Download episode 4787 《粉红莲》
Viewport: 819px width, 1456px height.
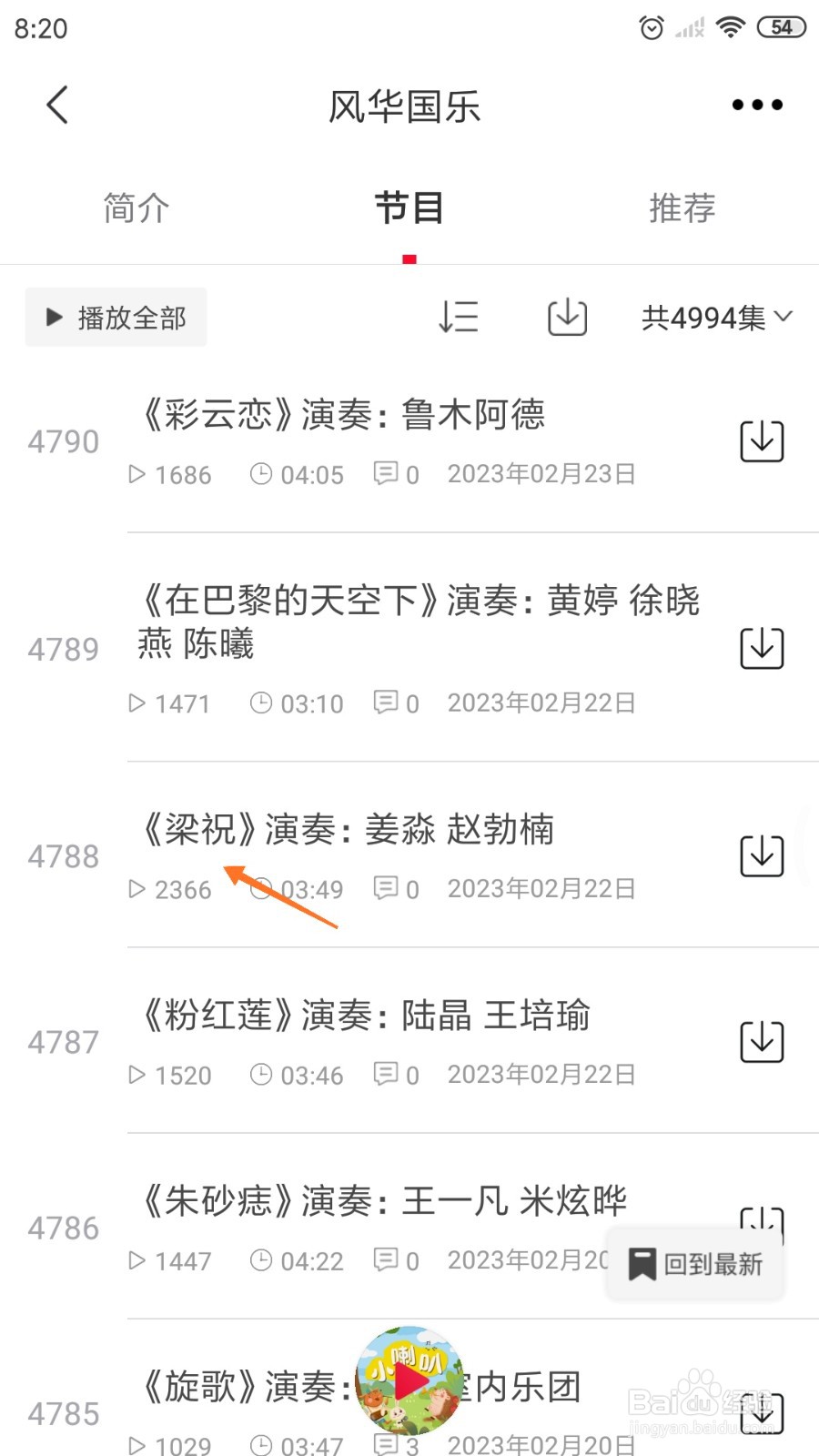click(762, 1041)
